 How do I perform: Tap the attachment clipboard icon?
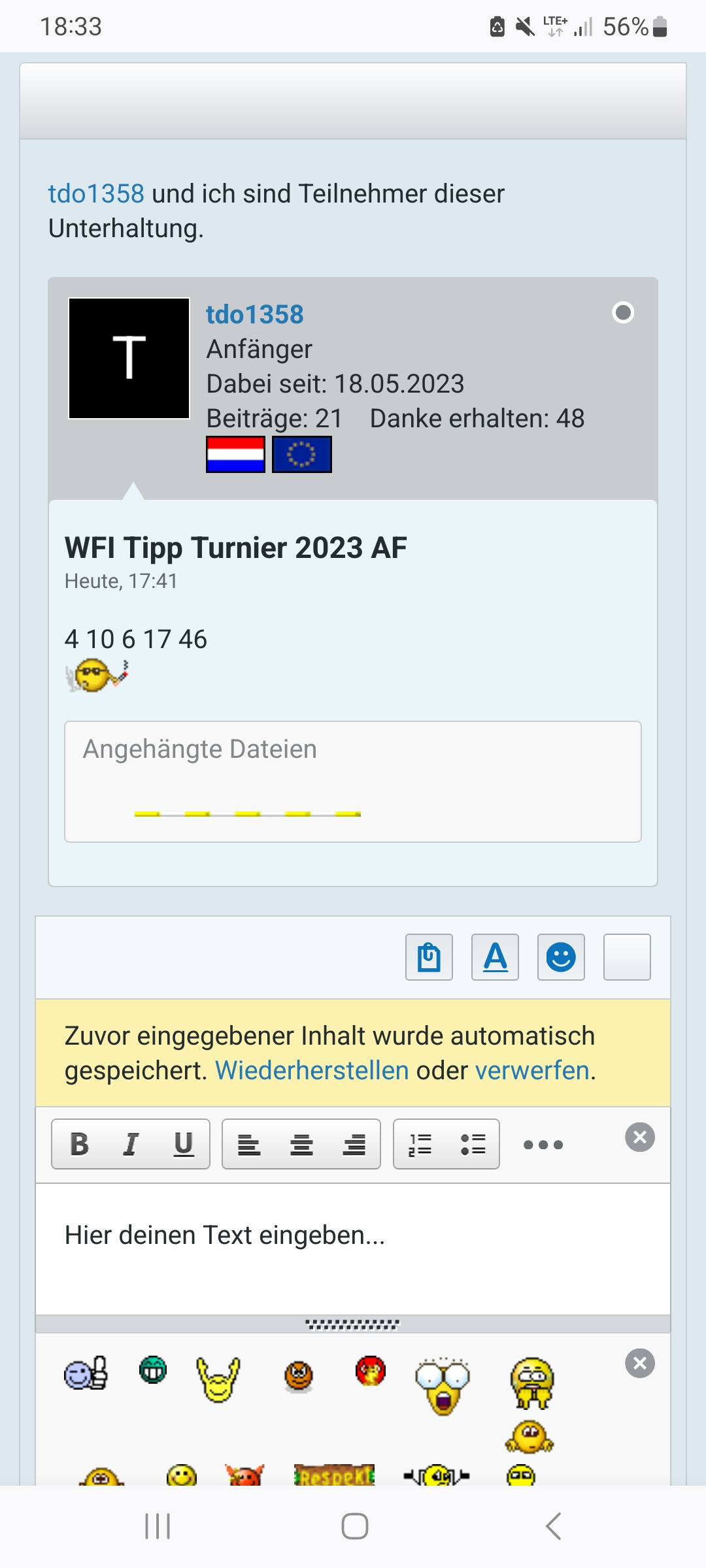coord(429,957)
